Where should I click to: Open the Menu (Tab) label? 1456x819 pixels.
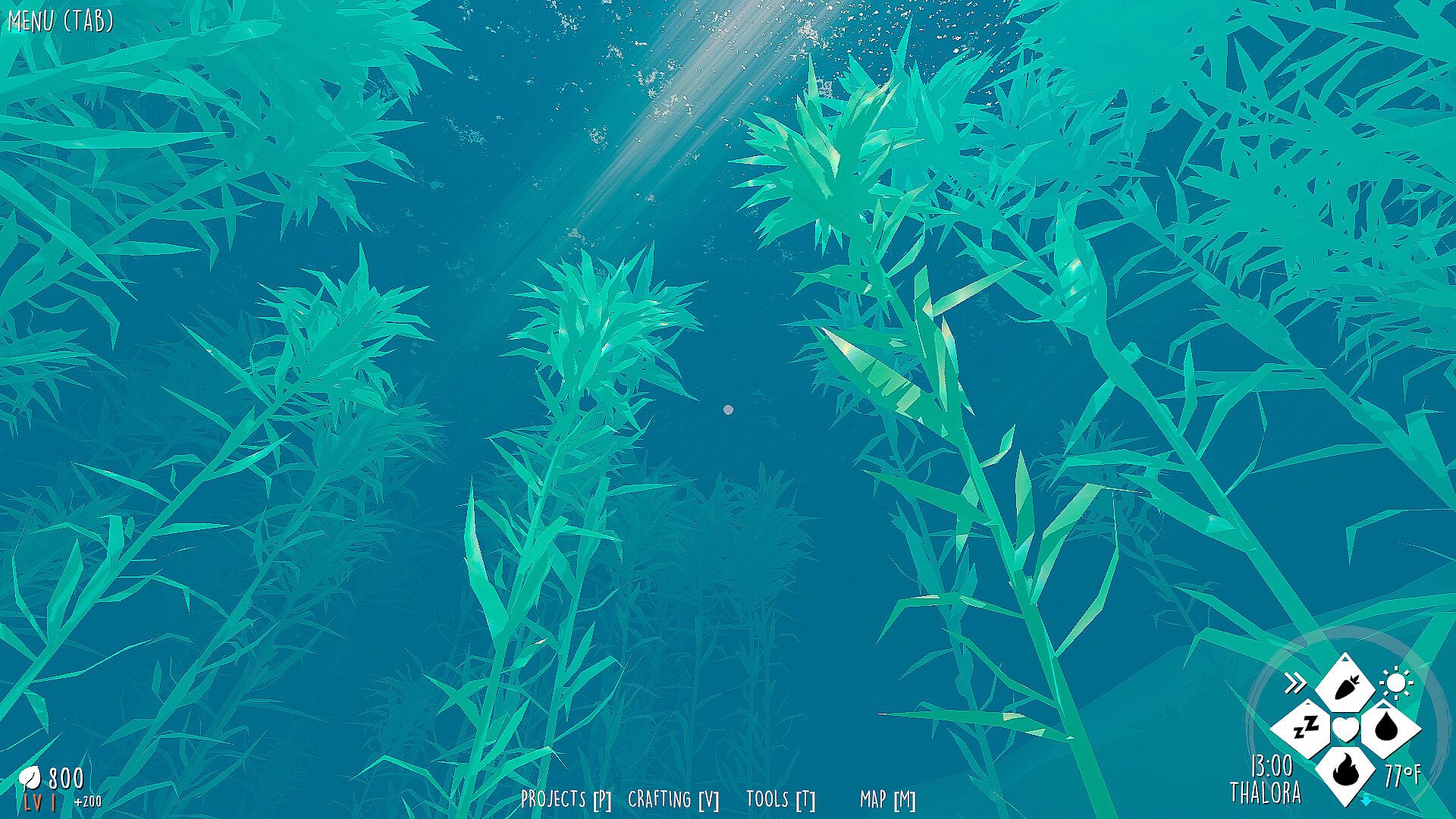[61, 21]
